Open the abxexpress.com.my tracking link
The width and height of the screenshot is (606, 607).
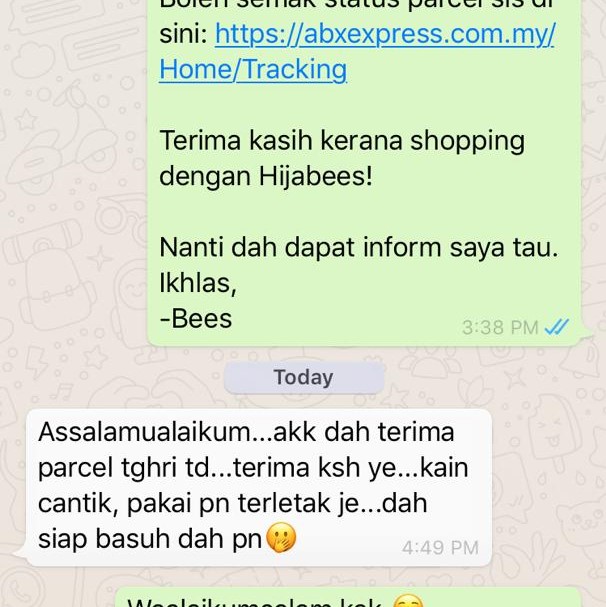[x=384, y=35]
